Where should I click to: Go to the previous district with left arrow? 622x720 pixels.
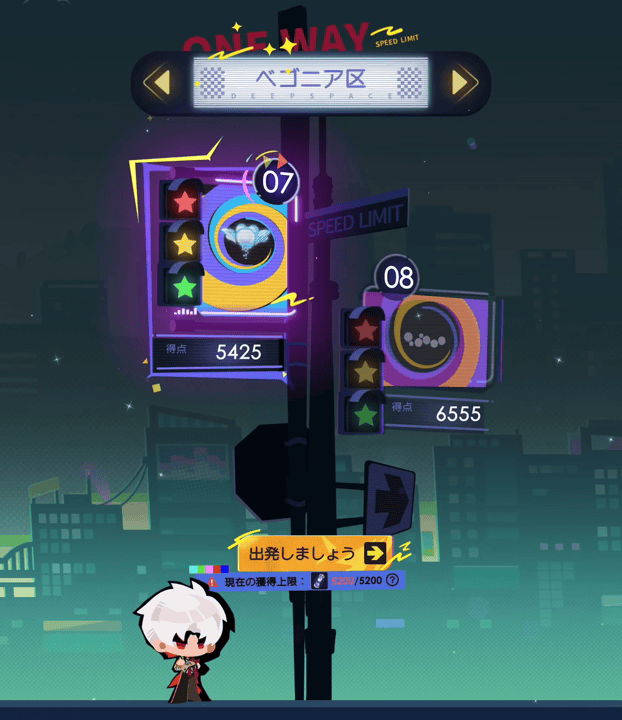158,82
